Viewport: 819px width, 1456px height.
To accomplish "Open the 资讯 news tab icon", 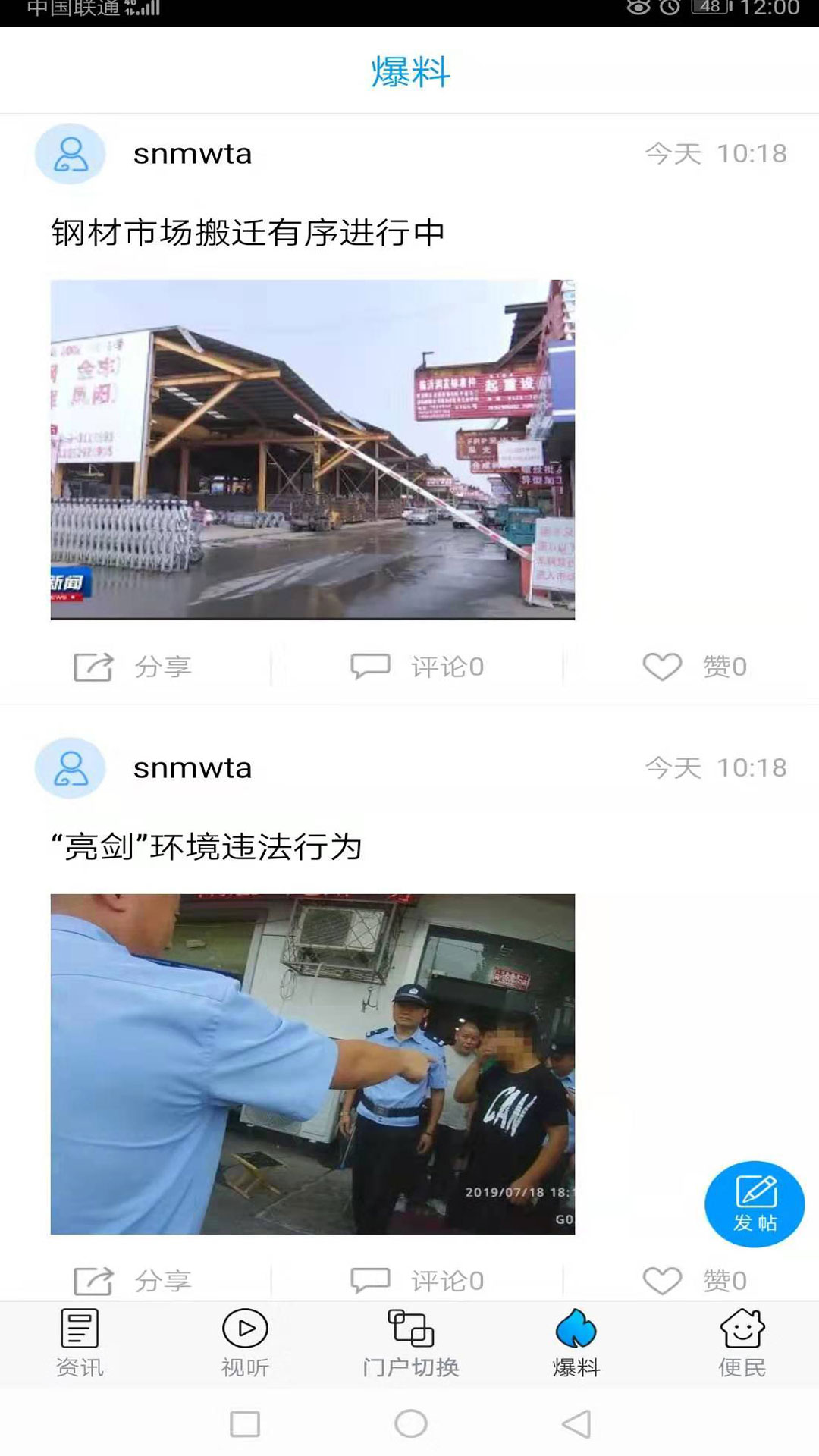I will [79, 1327].
